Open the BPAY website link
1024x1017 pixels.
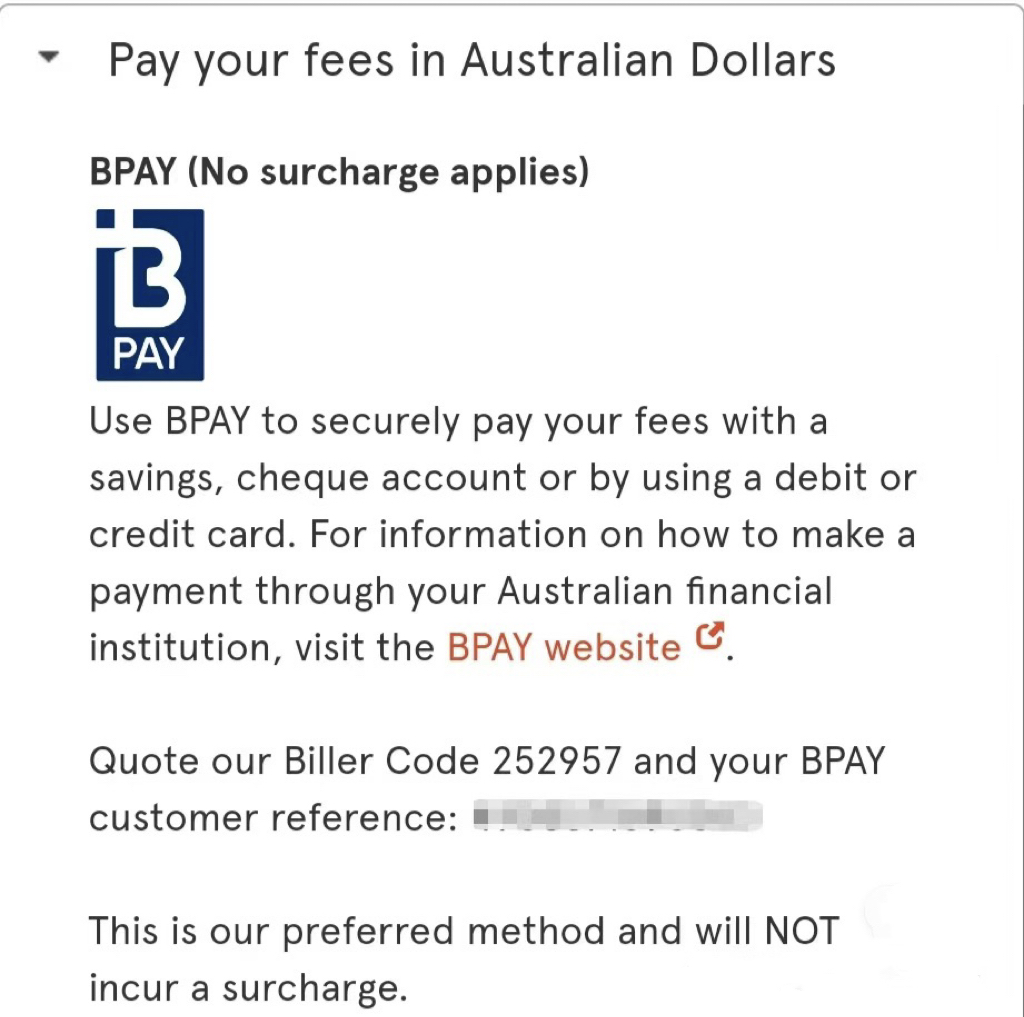564,647
